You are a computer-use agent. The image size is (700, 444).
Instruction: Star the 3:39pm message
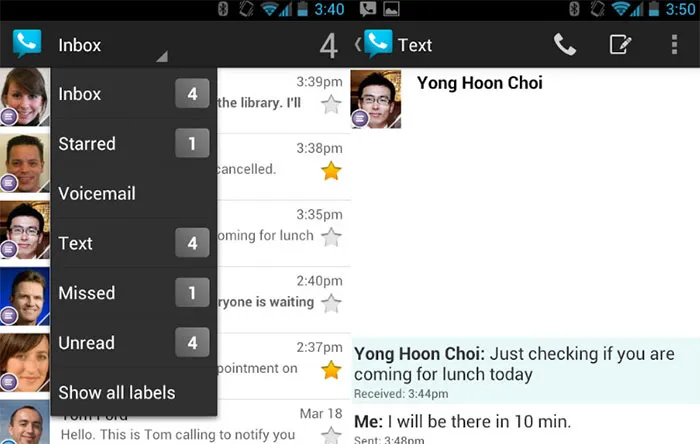[331, 104]
